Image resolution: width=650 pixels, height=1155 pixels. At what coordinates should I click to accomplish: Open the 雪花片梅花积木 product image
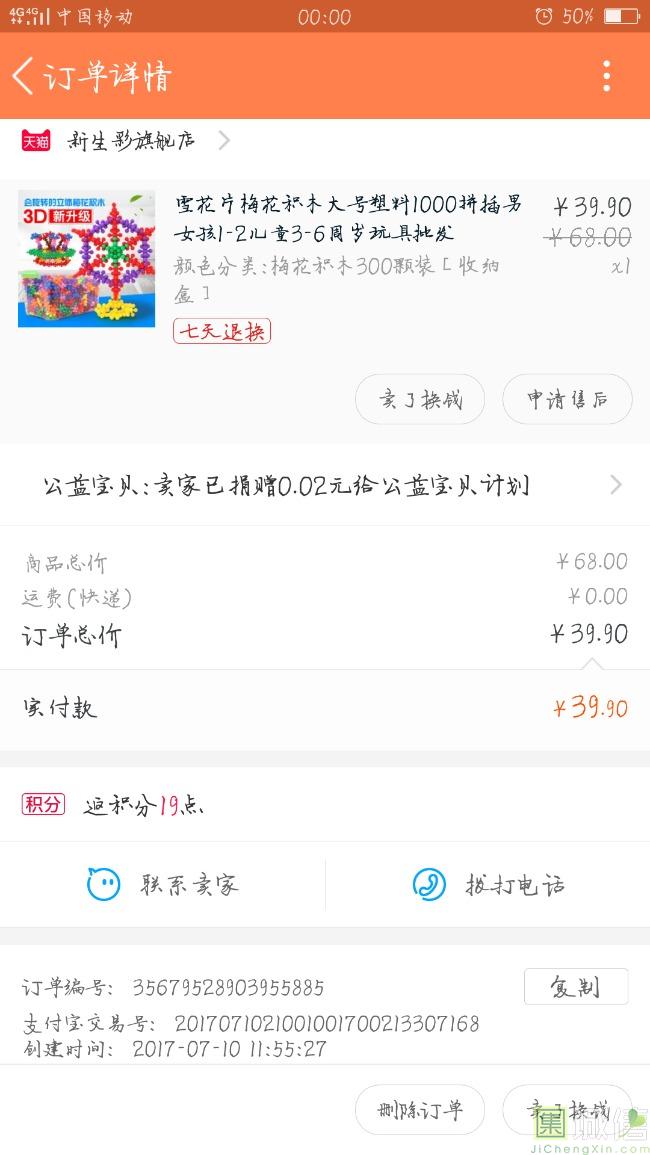pyautogui.click(x=87, y=259)
